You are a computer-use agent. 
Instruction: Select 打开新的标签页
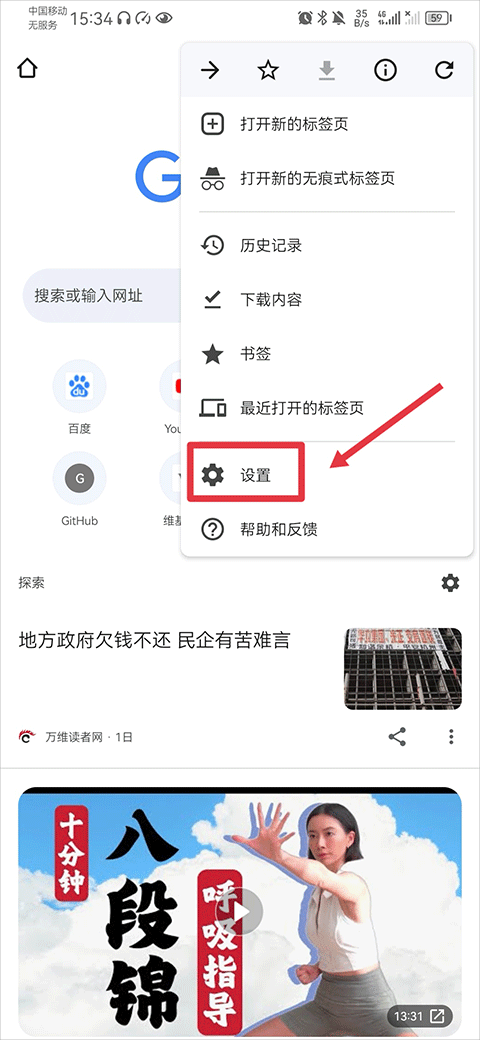(x=328, y=124)
